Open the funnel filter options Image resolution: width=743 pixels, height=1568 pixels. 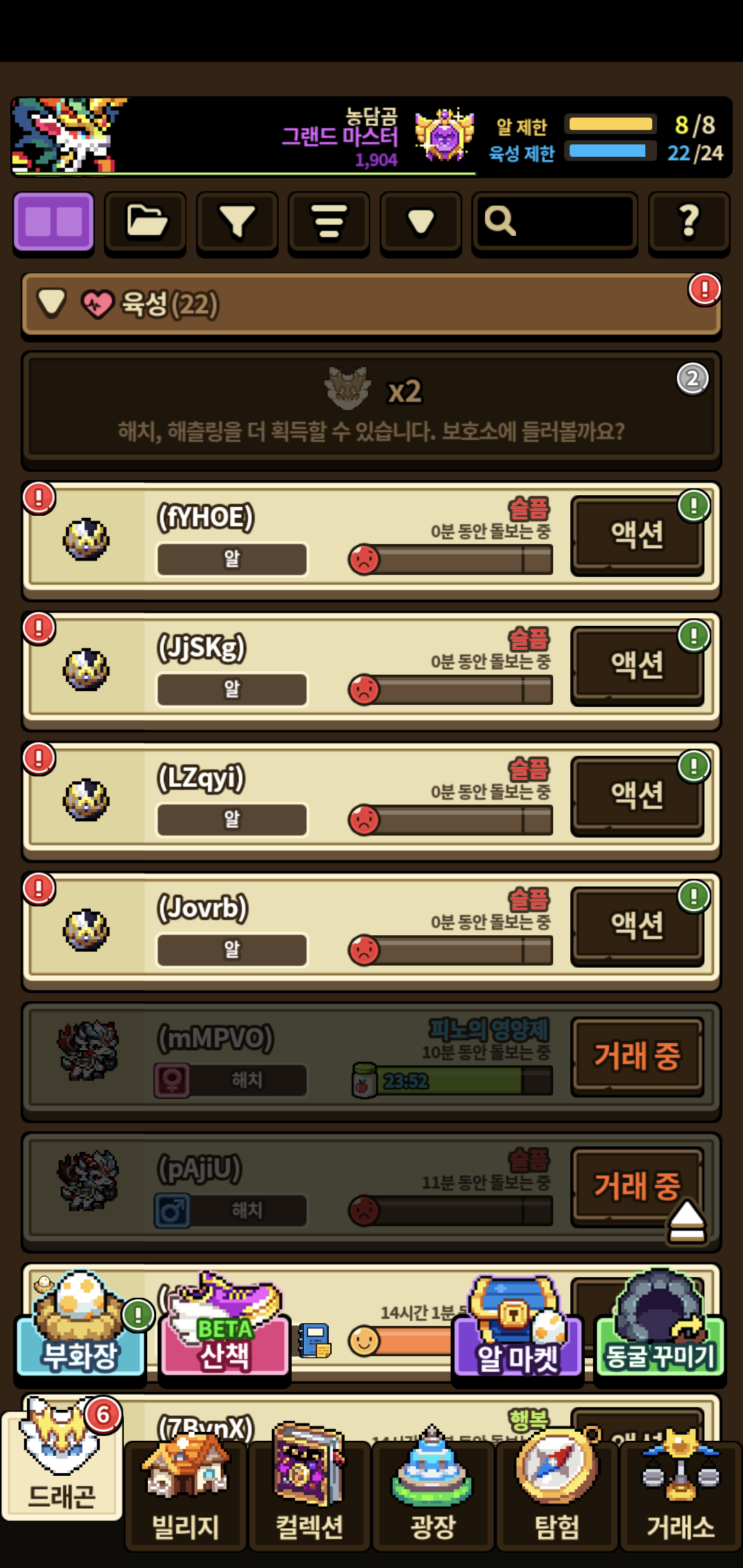coord(237,222)
